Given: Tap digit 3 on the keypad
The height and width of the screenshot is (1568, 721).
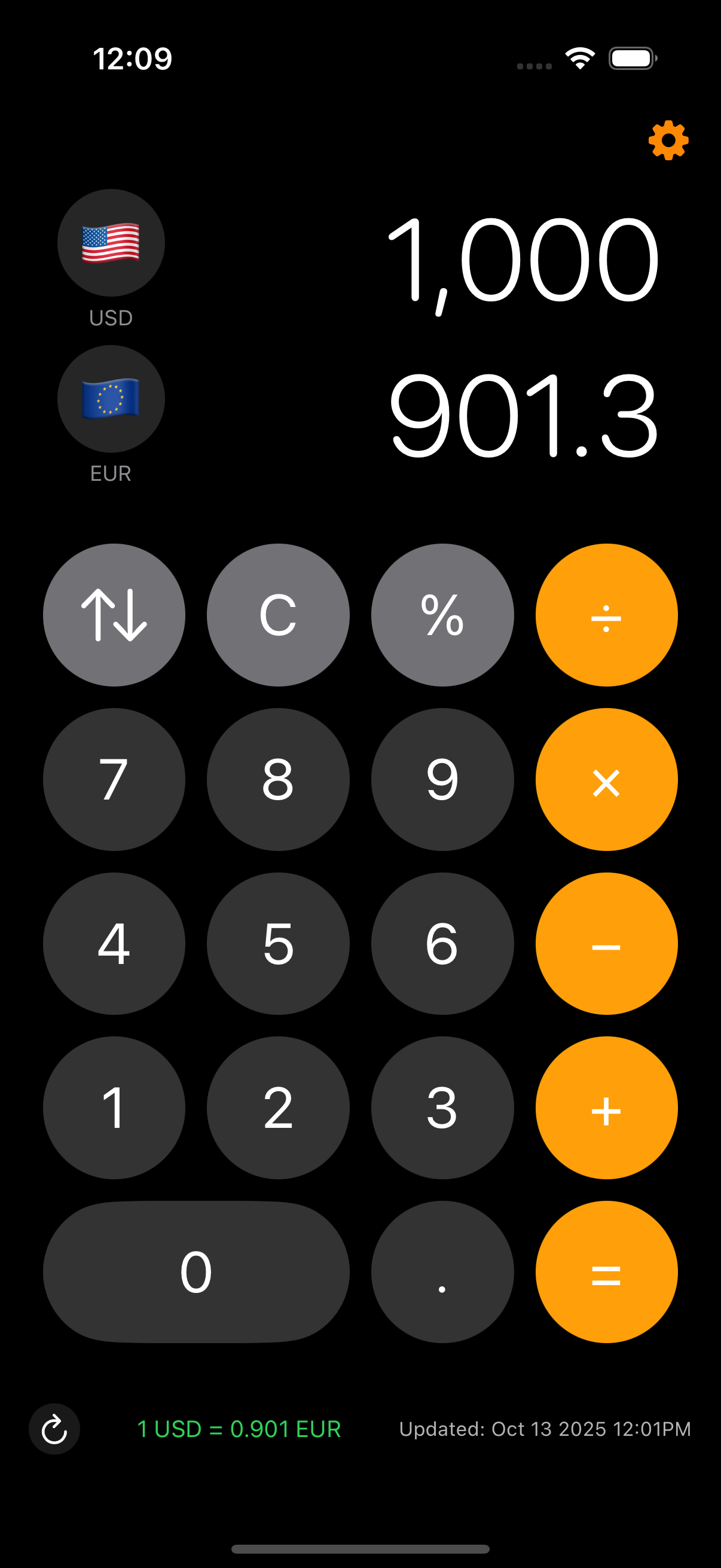Looking at the screenshot, I should pyautogui.click(x=442, y=1108).
